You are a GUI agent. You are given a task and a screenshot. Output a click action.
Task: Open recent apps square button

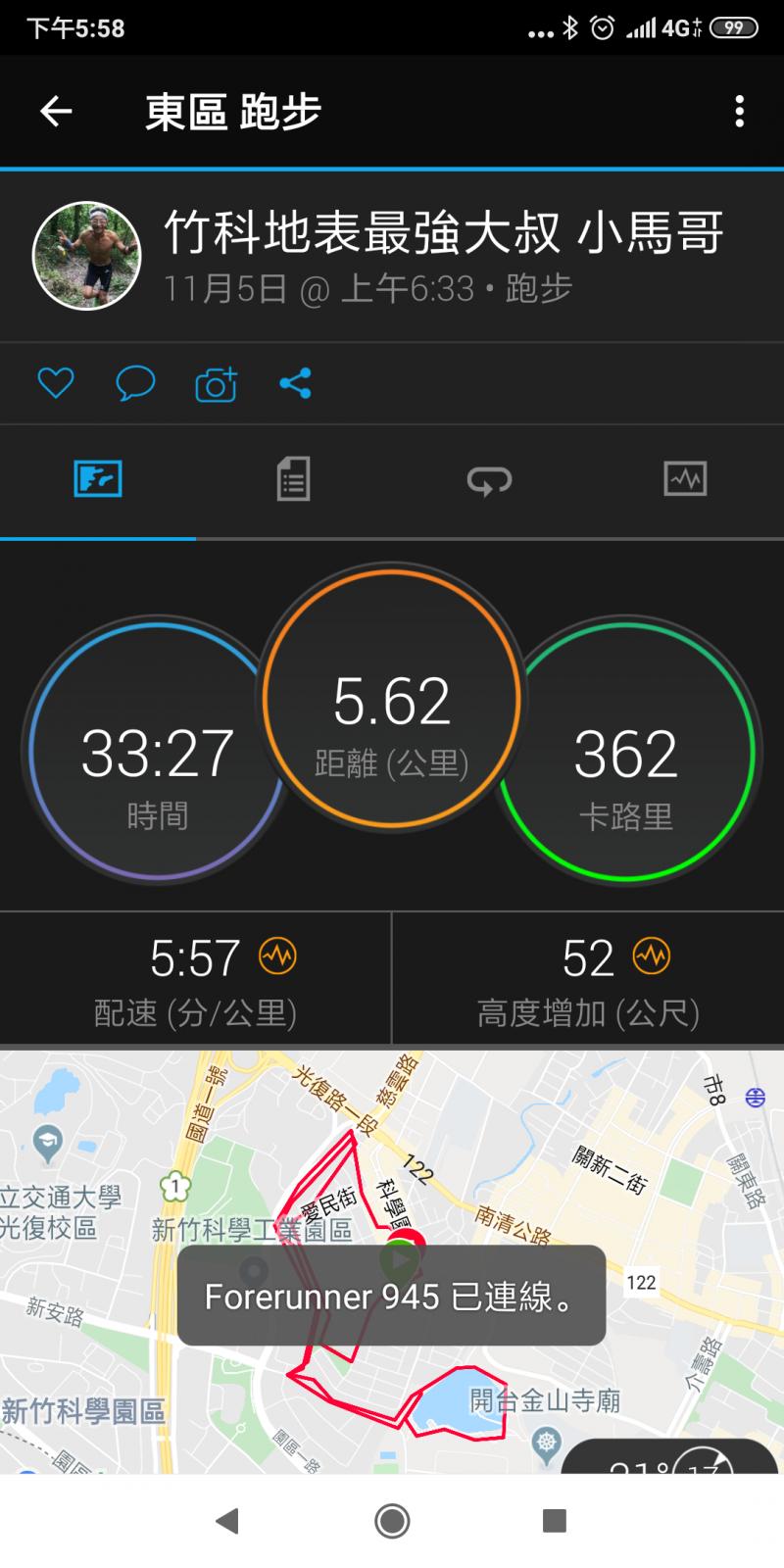(555, 1521)
